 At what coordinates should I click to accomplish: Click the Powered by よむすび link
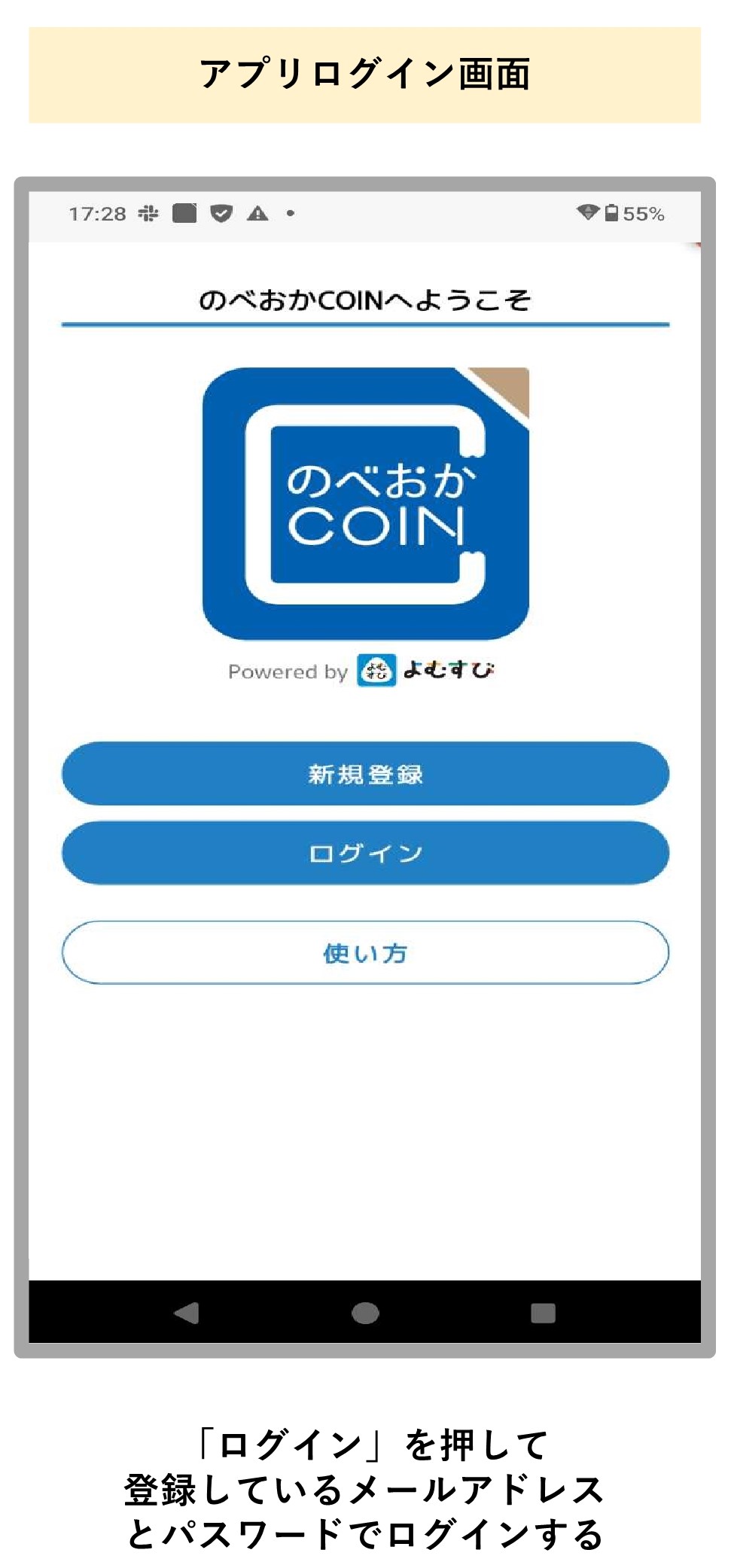click(x=363, y=672)
